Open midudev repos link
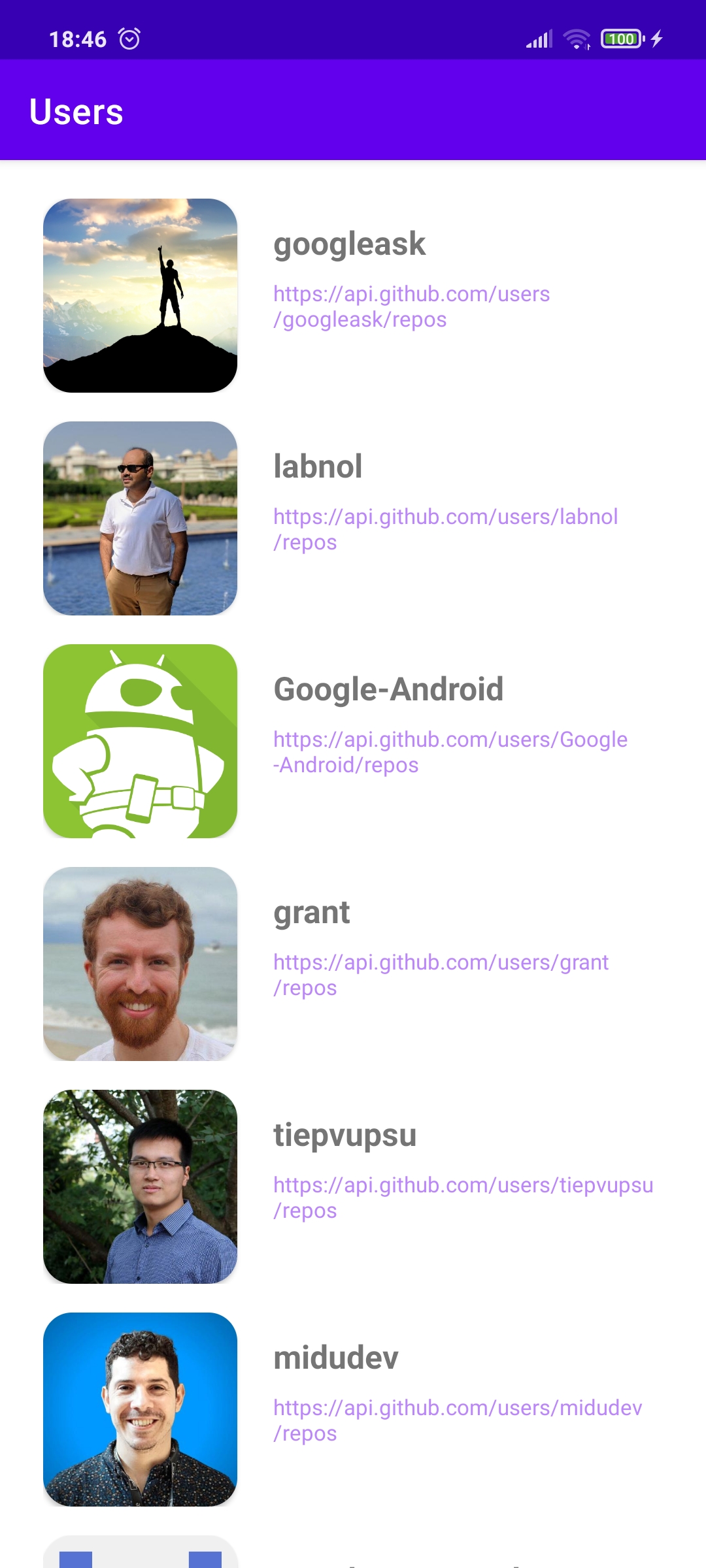 click(457, 1420)
